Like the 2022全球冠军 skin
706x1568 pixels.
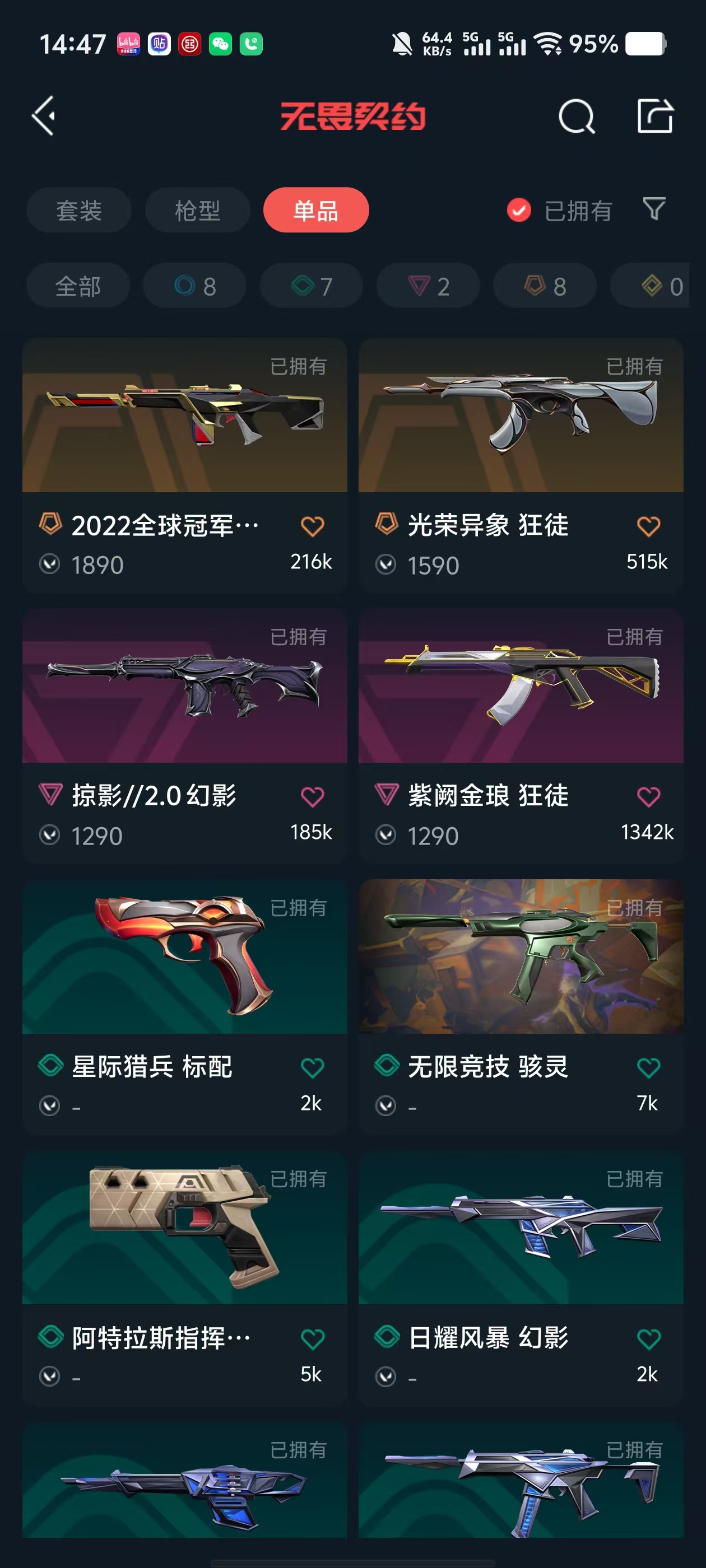[313, 526]
